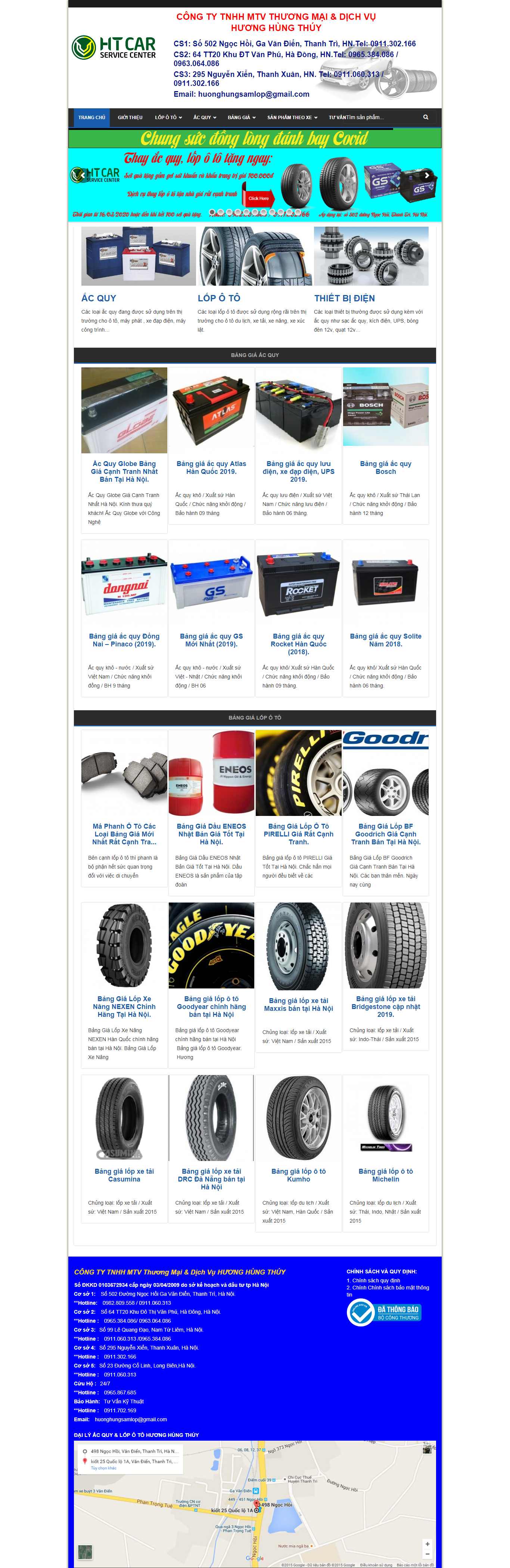View the Bosch battery price list
Viewport: 510px width, 1568px height.
[385, 468]
